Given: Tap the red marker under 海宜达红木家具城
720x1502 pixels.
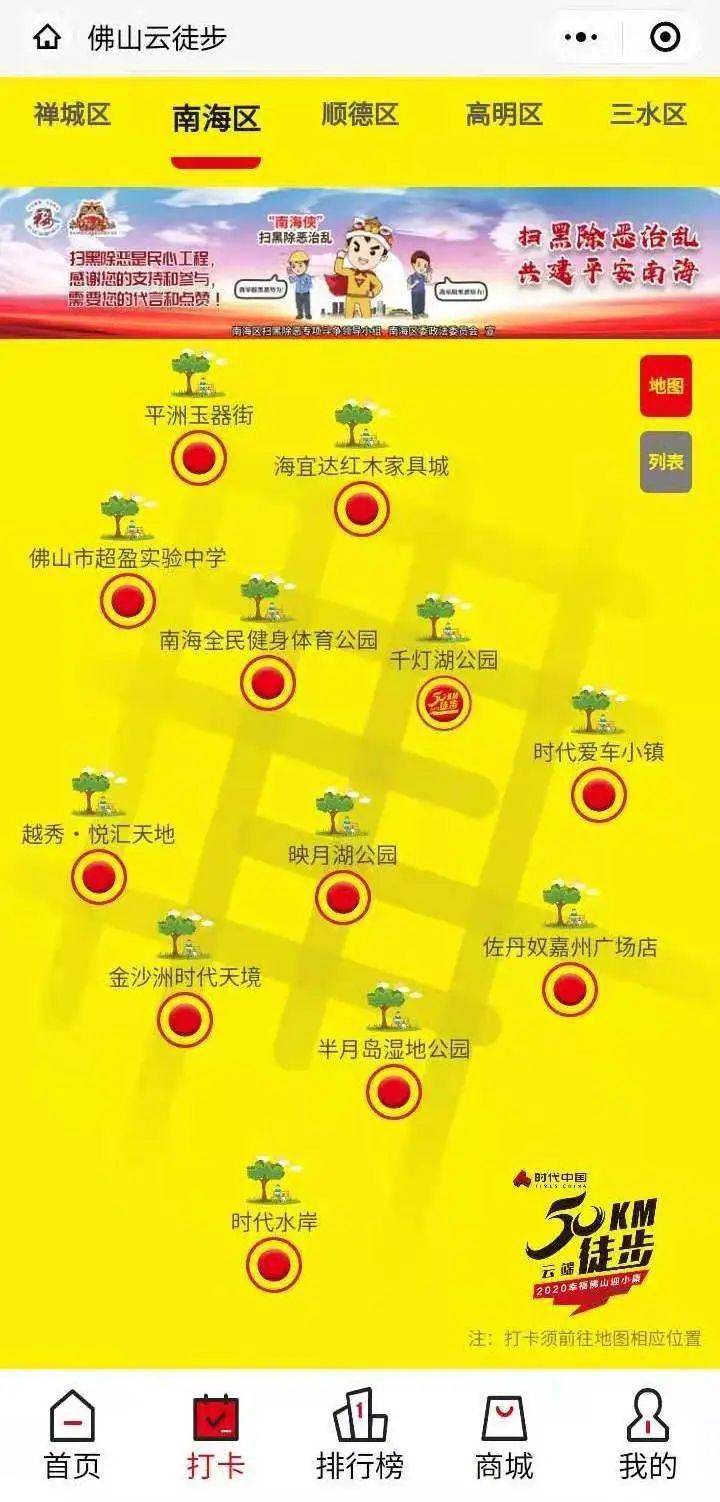Looking at the screenshot, I should [361, 509].
